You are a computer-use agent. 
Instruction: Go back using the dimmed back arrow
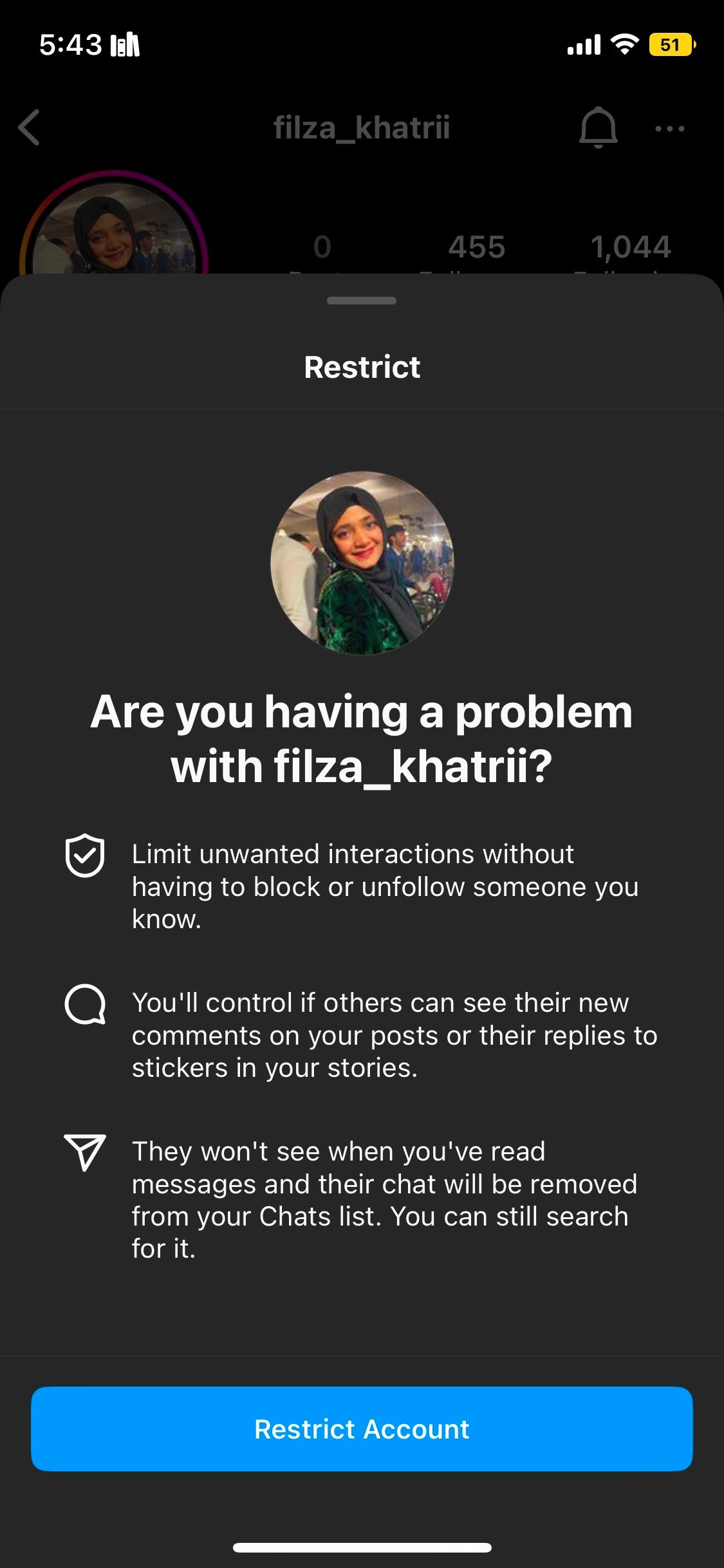click(30, 127)
